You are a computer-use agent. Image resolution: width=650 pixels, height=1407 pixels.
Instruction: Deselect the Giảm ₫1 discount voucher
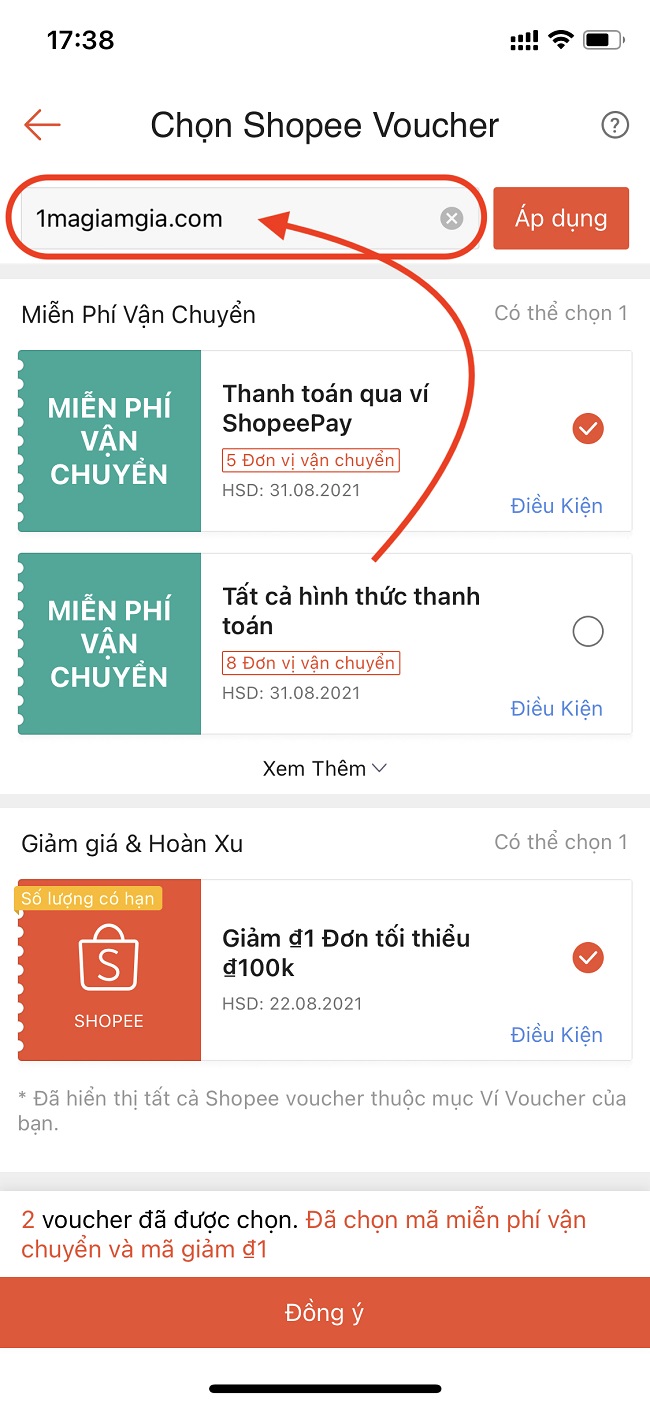[x=588, y=958]
